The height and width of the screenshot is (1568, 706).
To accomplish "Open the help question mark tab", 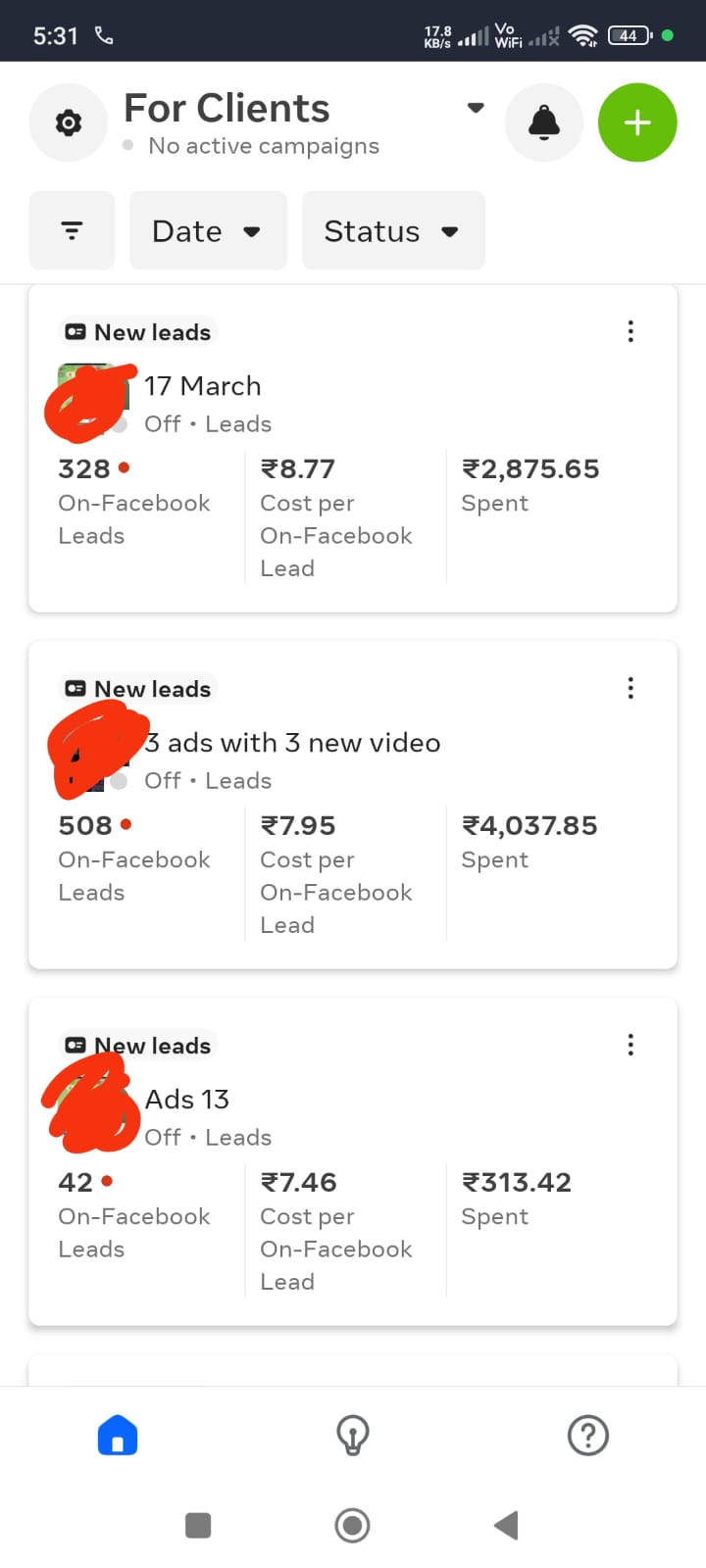I will point(588,1436).
